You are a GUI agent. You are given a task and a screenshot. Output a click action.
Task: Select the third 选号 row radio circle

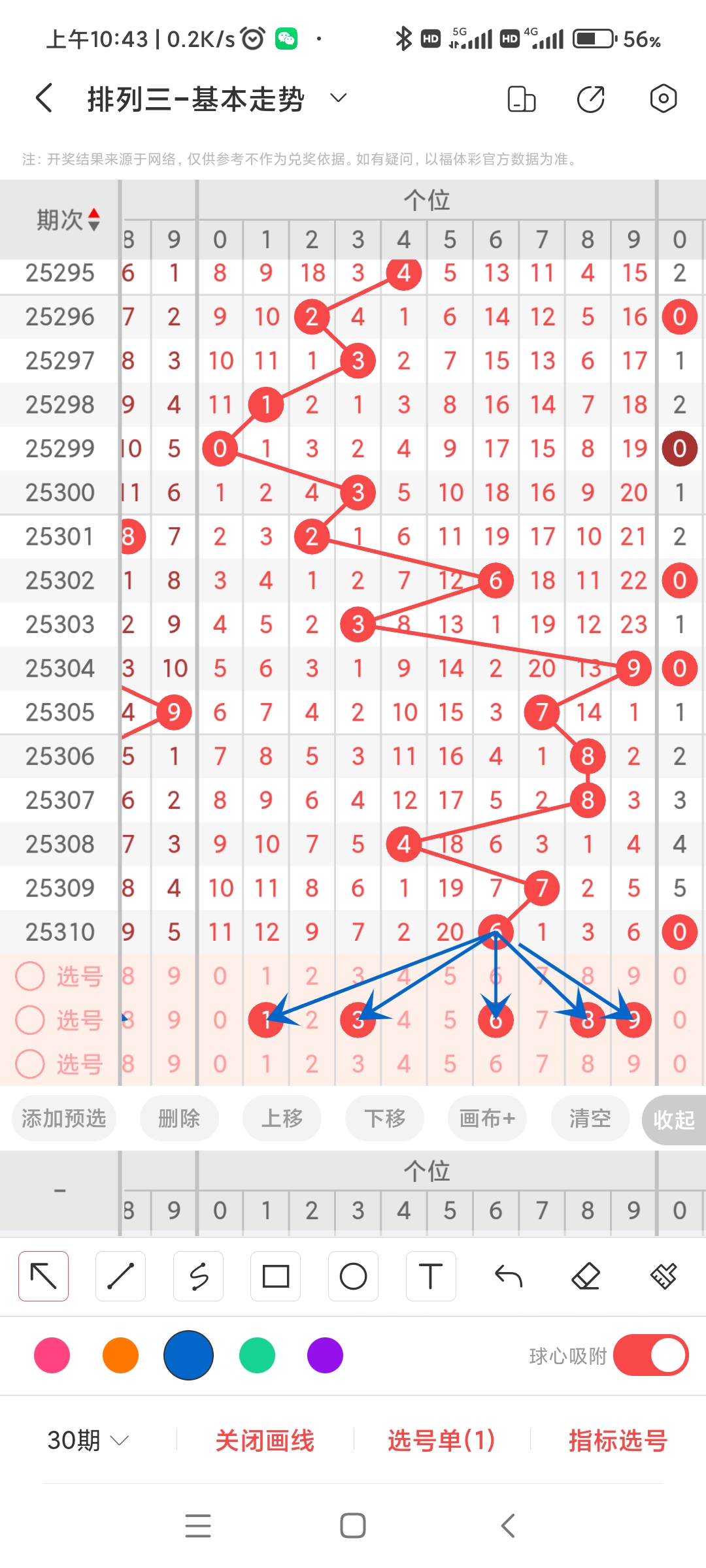tap(29, 1064)
